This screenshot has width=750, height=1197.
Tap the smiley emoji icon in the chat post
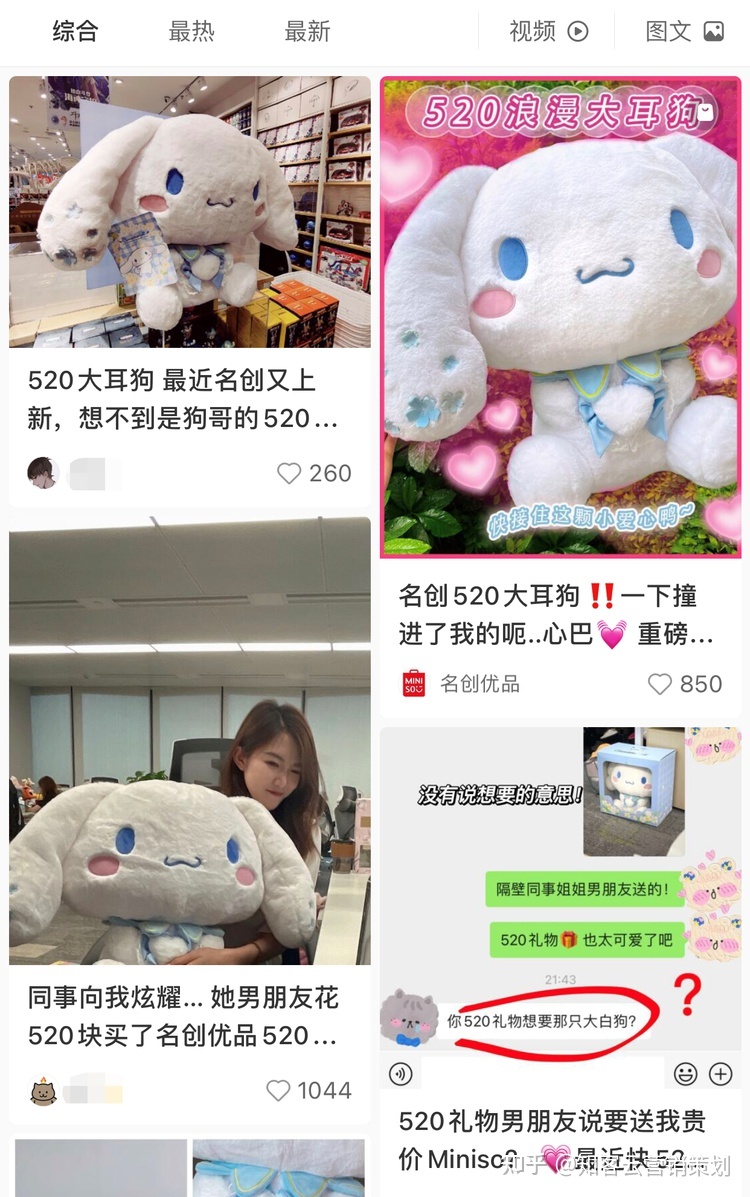(684, 1072)
